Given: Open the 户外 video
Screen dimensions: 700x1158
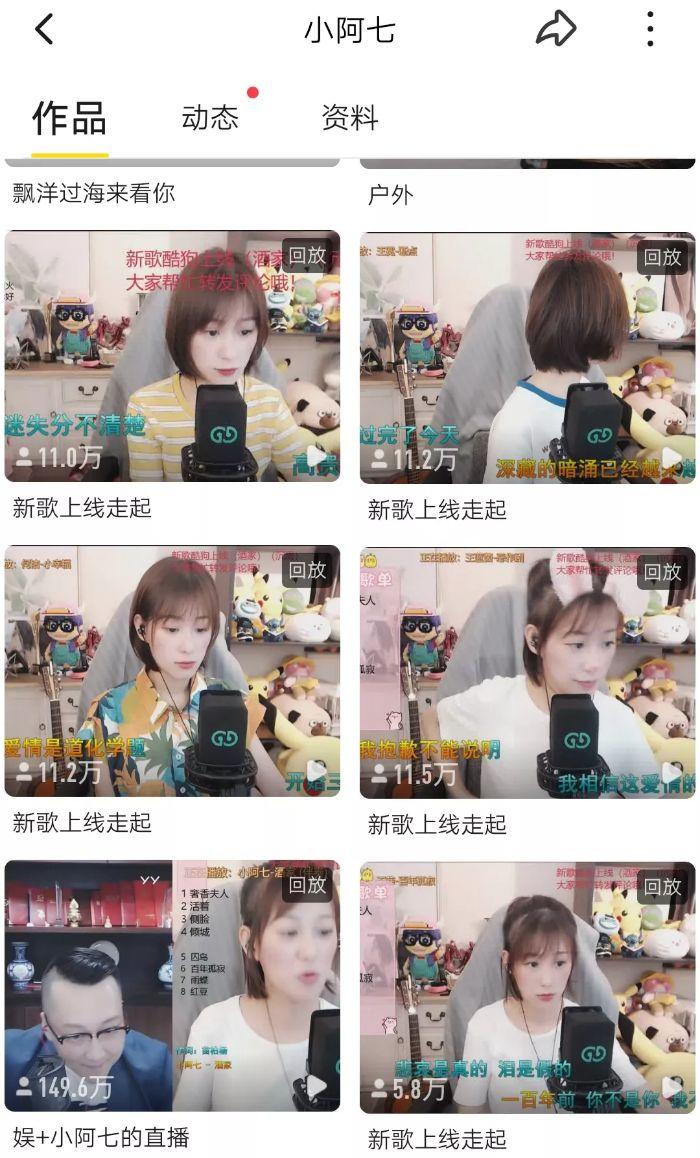Looking at the screenshot, I should coord(391,195).
